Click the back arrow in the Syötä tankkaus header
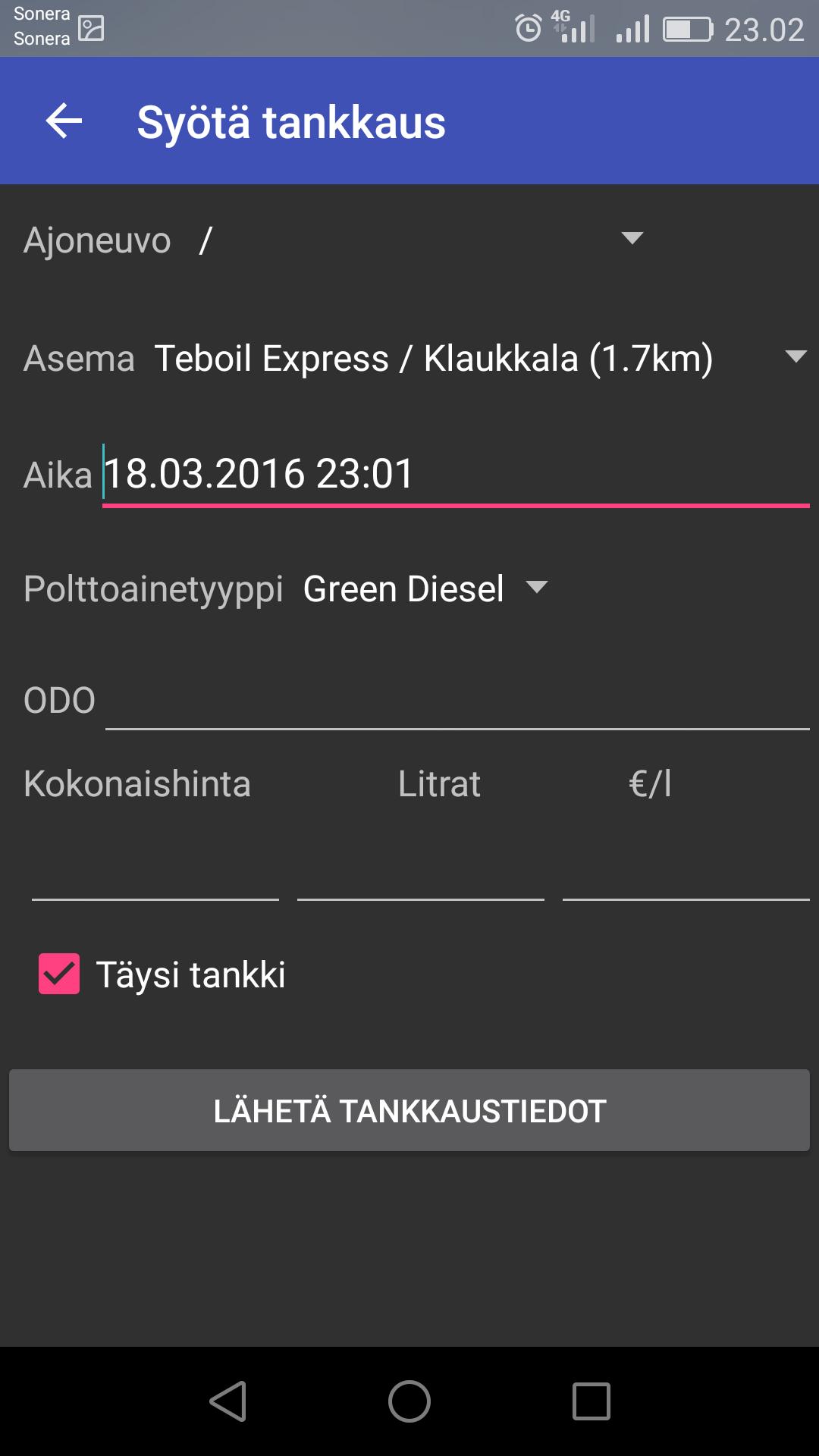 click(61, 121)
